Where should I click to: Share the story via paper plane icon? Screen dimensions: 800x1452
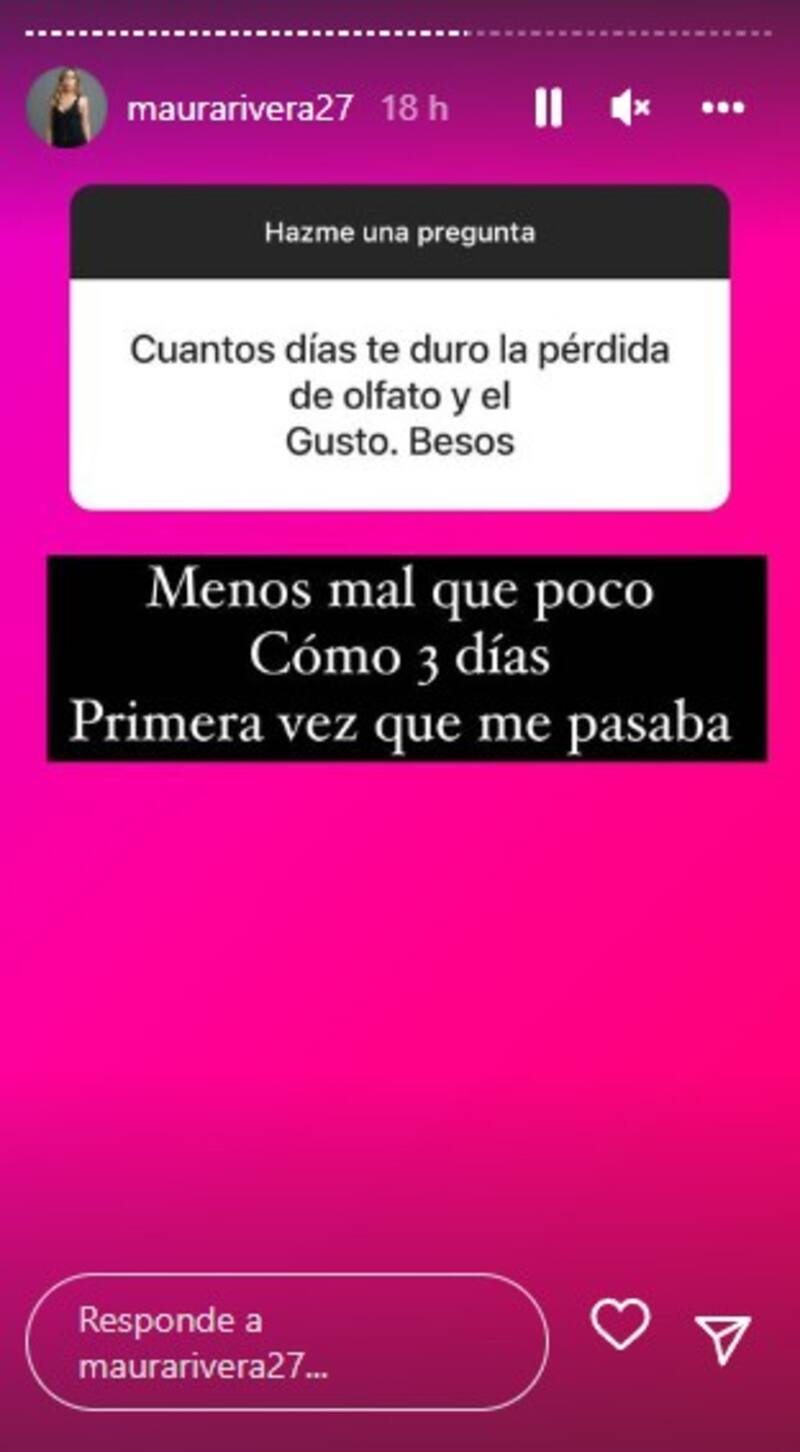coord(722,1340)
